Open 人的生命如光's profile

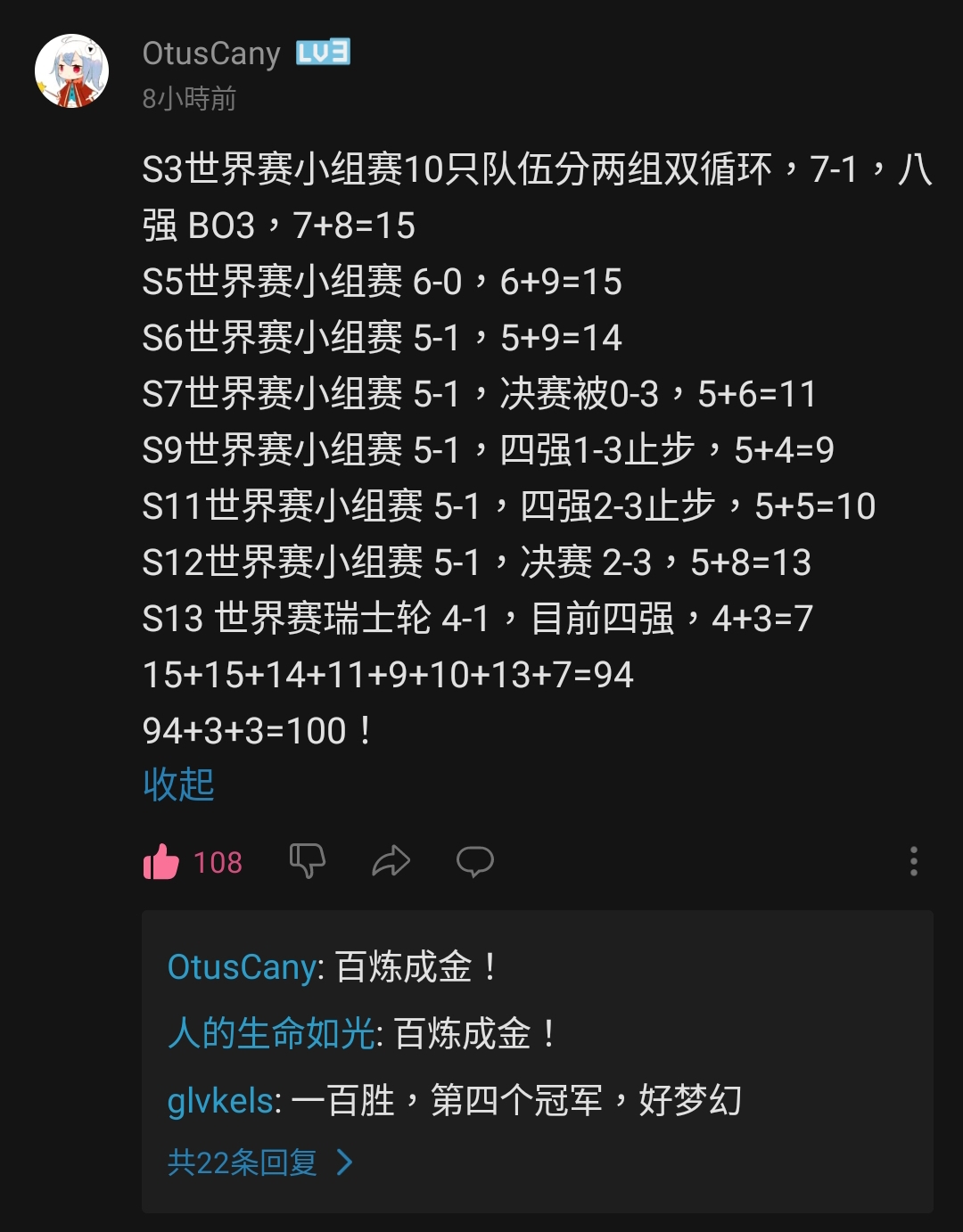pos(271,1034)
